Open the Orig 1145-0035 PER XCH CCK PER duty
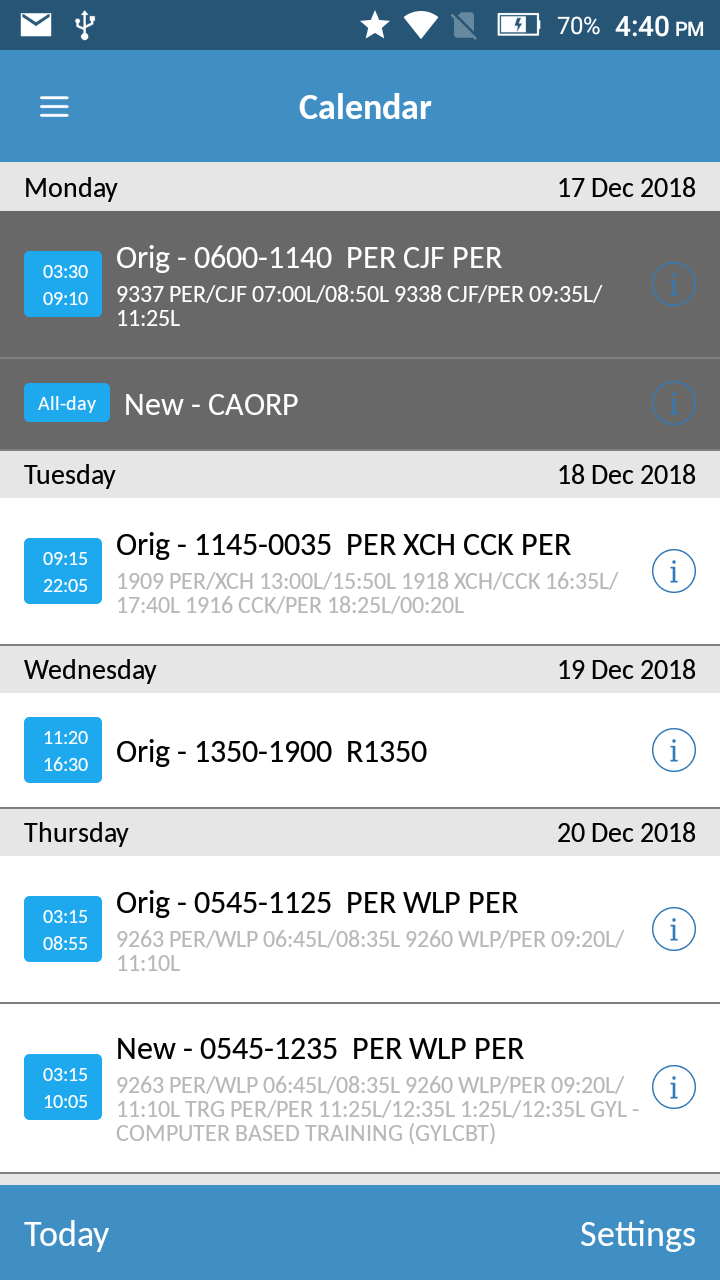 point(360,571)
